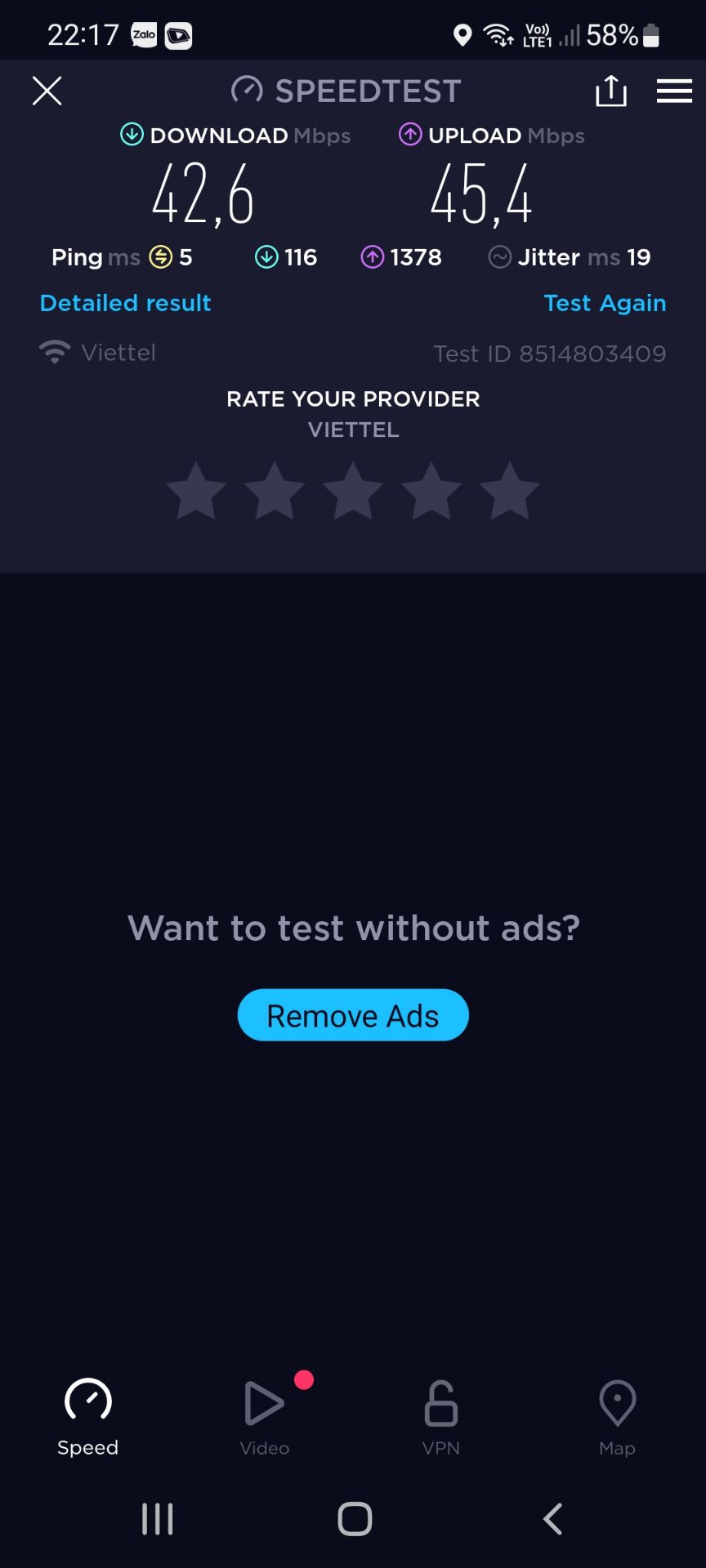The image size is (706, 1568).
Task: Rate Viettel three stars
Action: [x=353, y=492]
